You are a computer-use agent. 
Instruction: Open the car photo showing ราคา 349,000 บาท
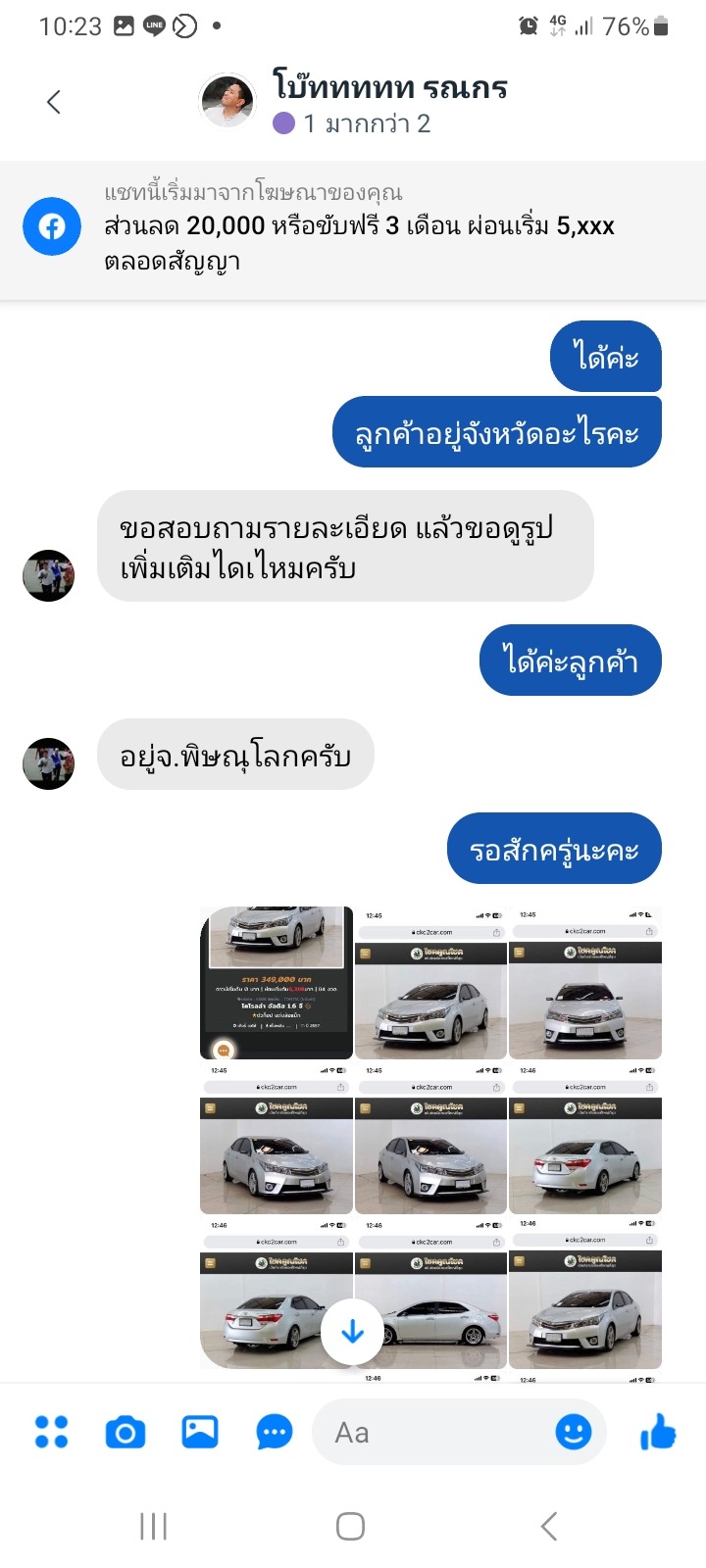(277, 982)
